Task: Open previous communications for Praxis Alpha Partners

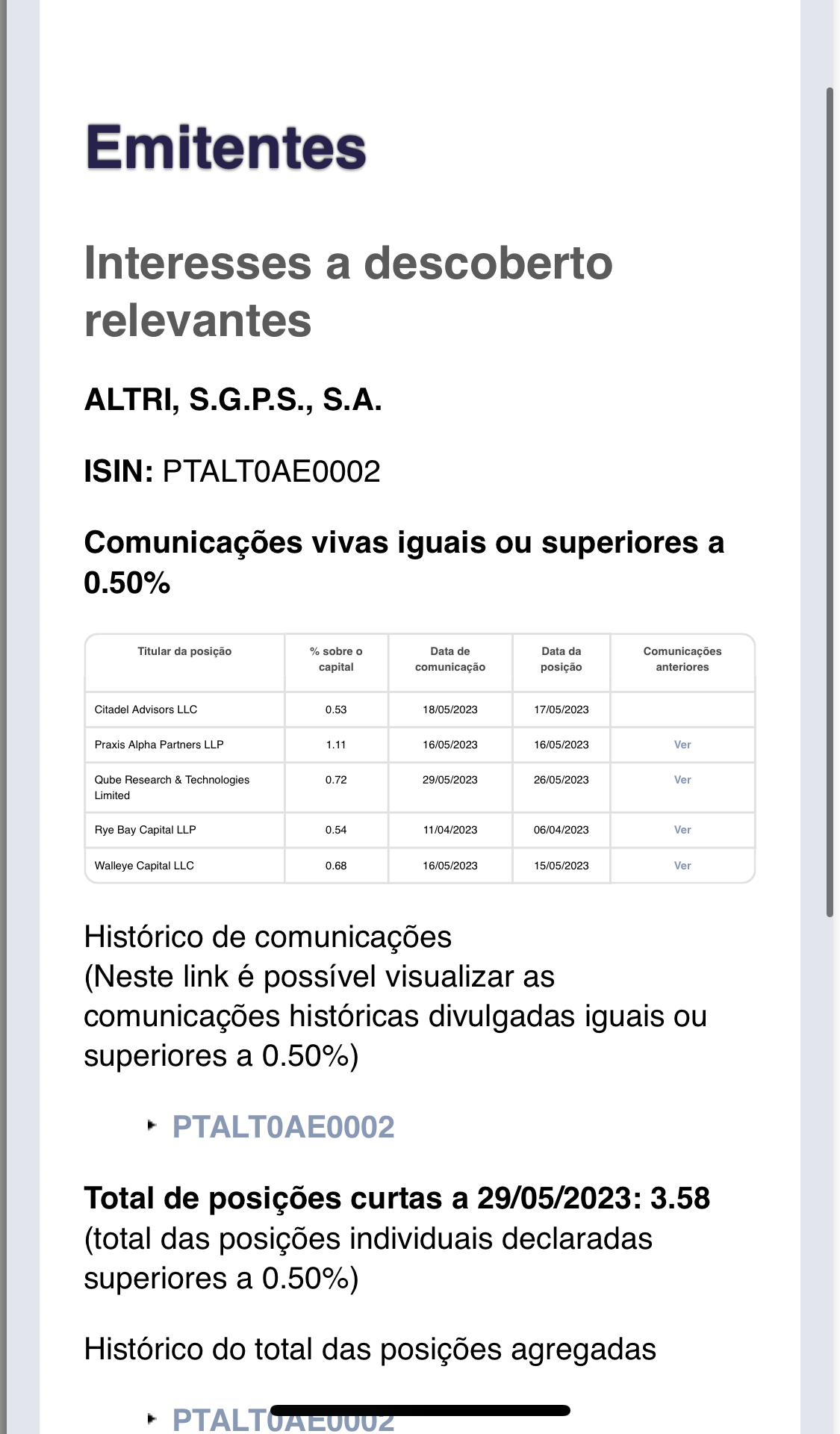Action: (682, 745)
